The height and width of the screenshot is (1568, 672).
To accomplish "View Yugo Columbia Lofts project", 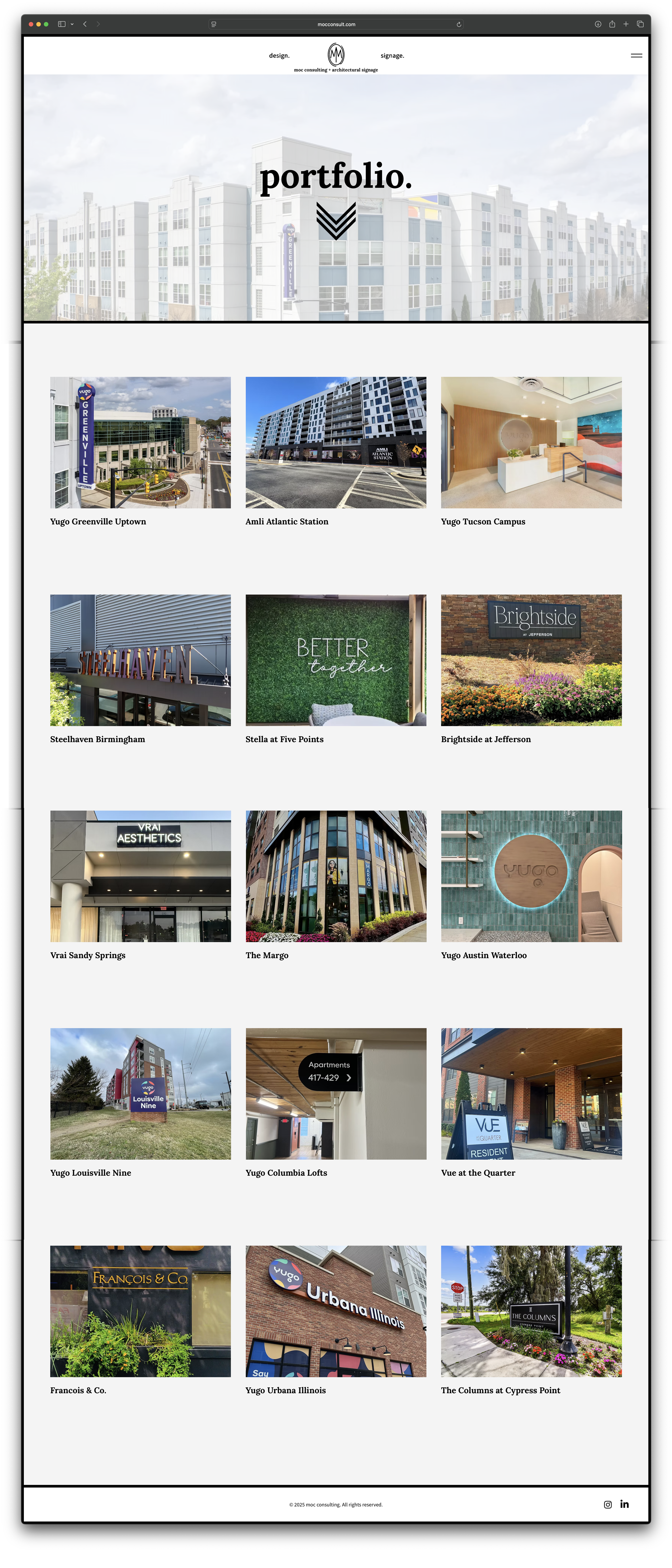I will (x=336, y=1093).
